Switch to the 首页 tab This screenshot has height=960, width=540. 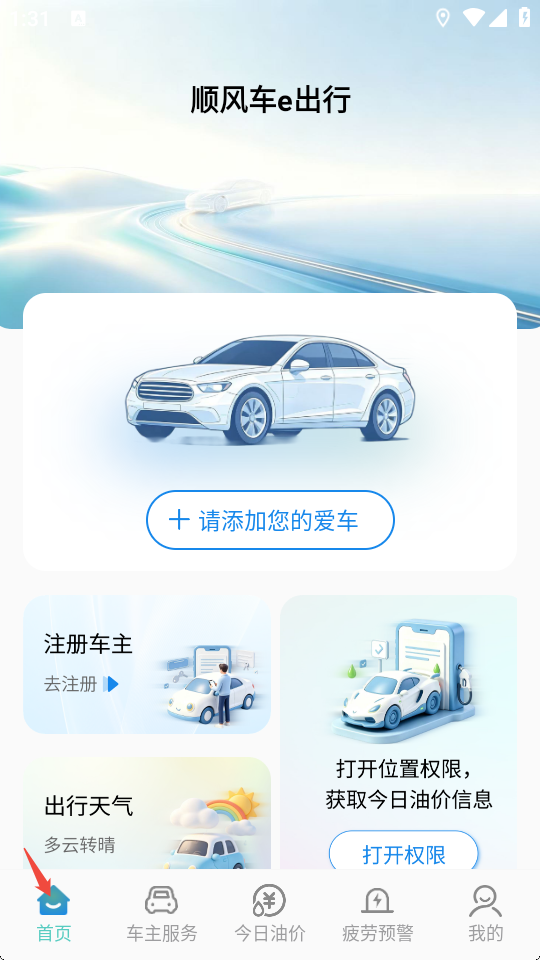pos(54,913)
